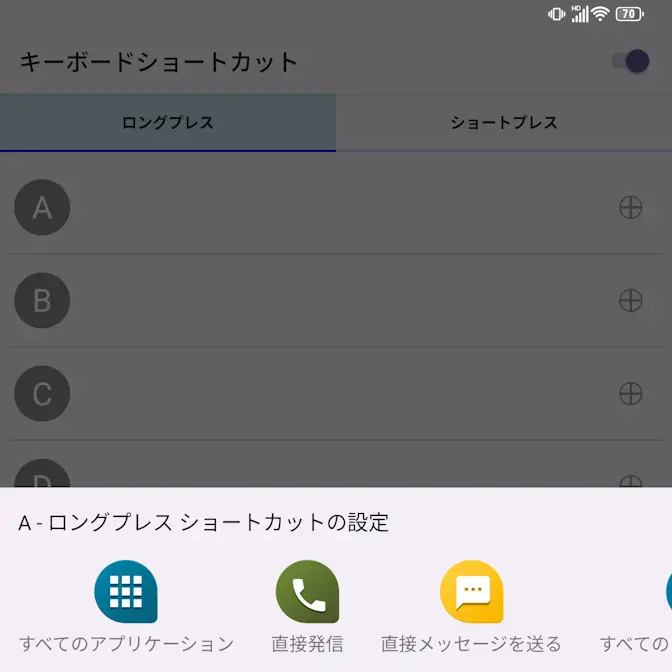Switch to the ロングプレス tab
The image size is (672, 672).
click(167, 123)
